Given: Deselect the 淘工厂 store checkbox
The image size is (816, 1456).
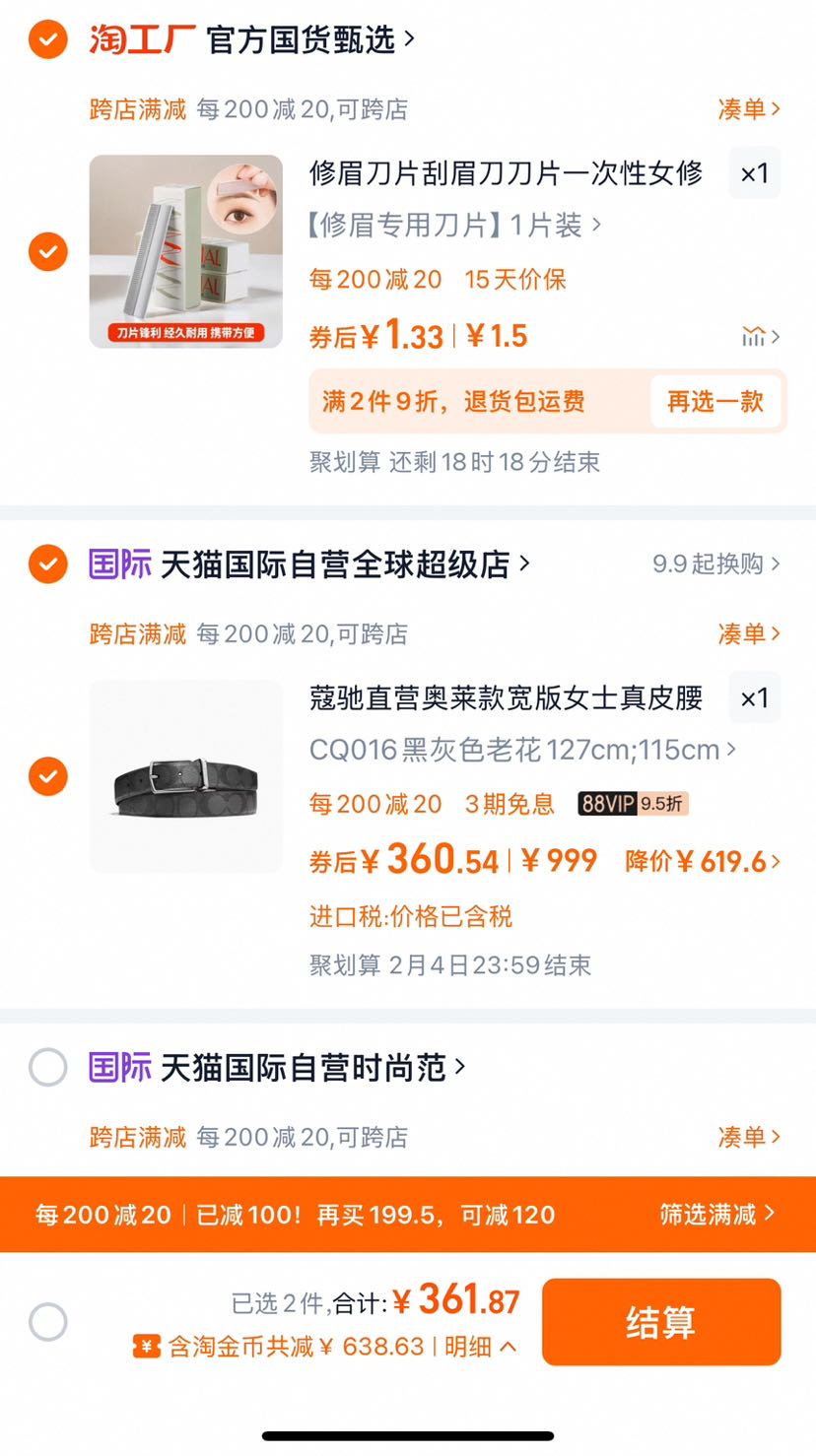Looking at the screenshot, I should point(47,40).
